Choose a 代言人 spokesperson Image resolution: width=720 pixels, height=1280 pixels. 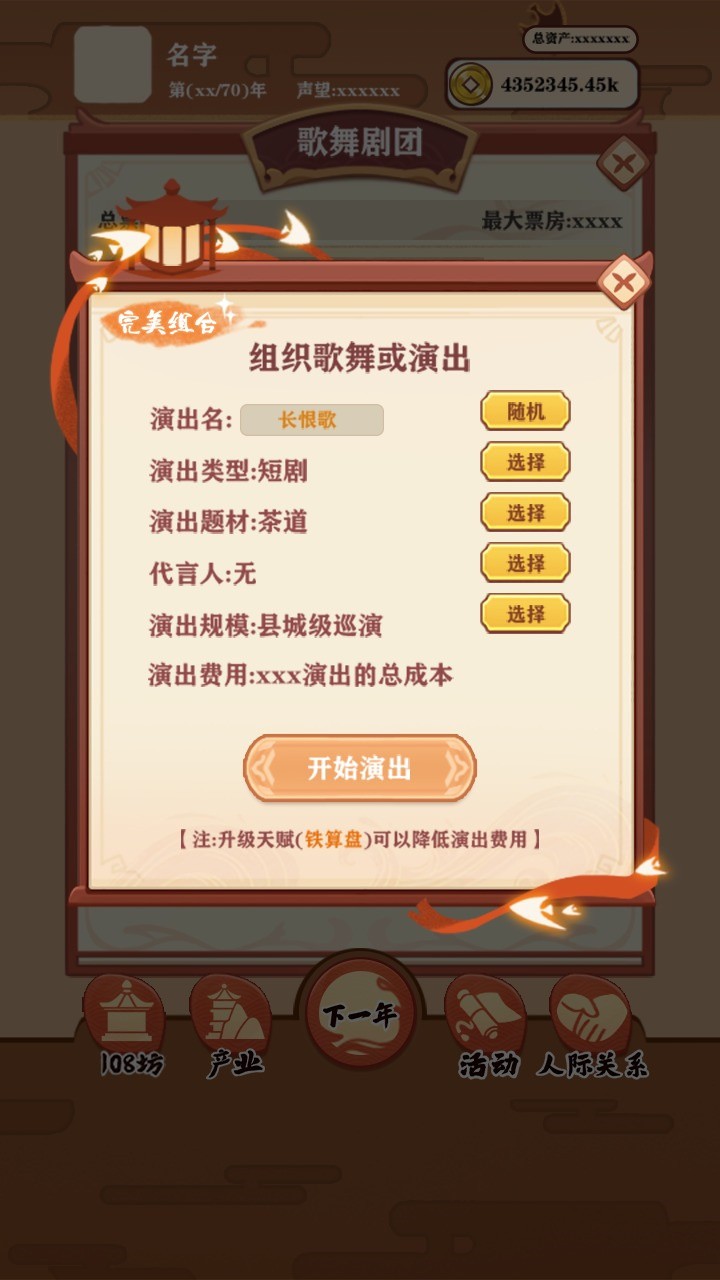525,563
